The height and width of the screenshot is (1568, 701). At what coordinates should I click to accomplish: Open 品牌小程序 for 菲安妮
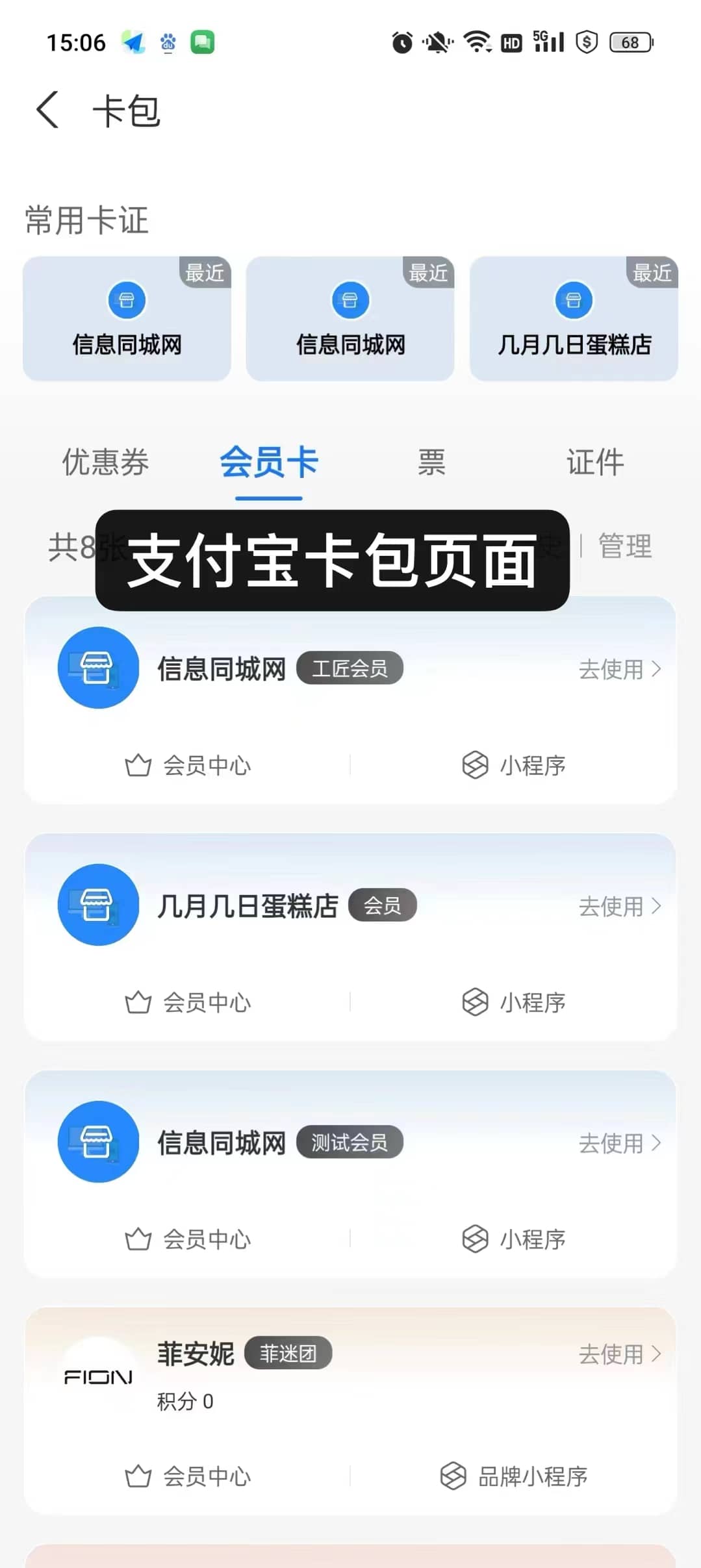tap(513, 1476)
